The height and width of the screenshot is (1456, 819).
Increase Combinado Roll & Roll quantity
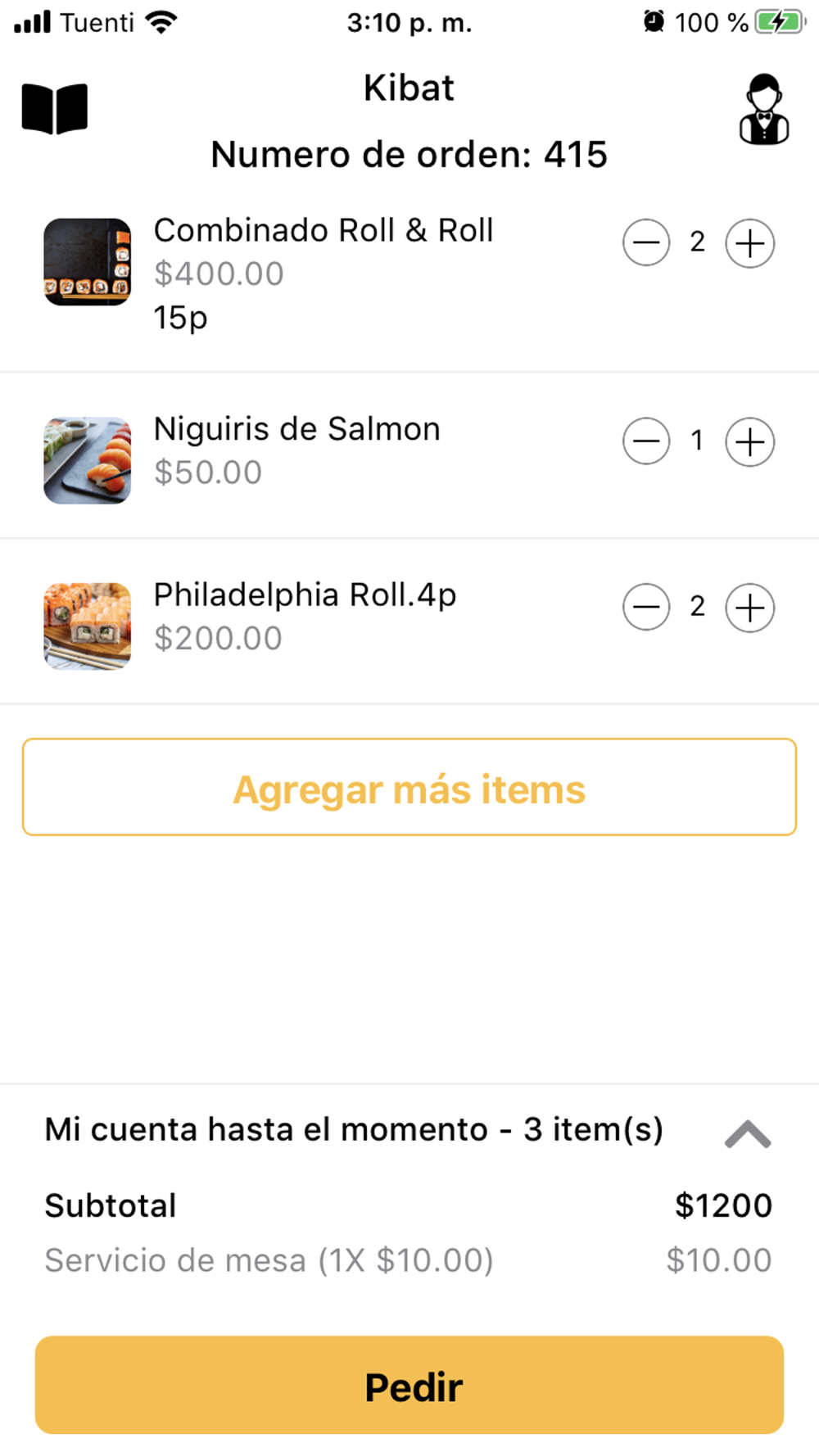(750, 243)
